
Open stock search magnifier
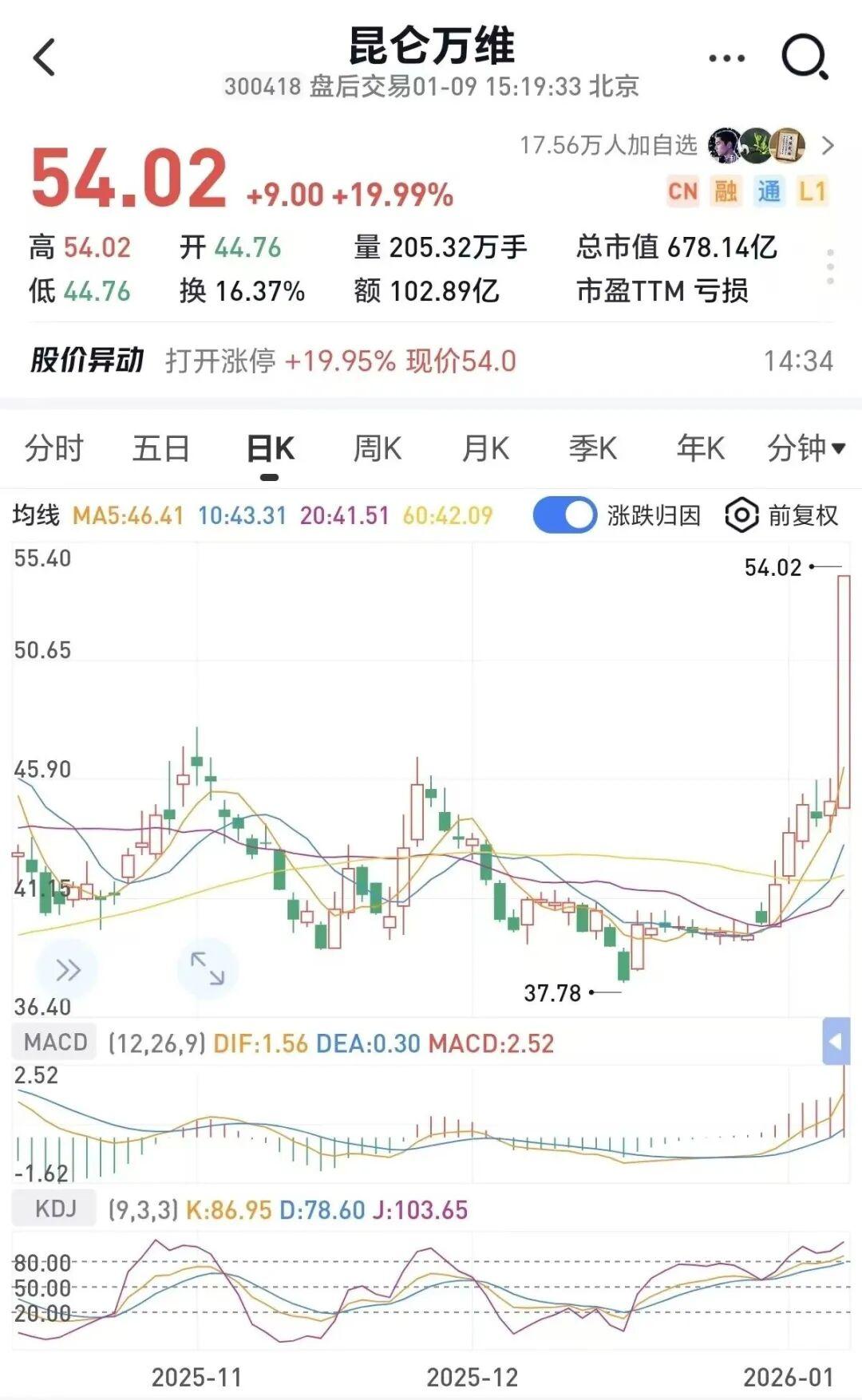click(x=804, y=57)
